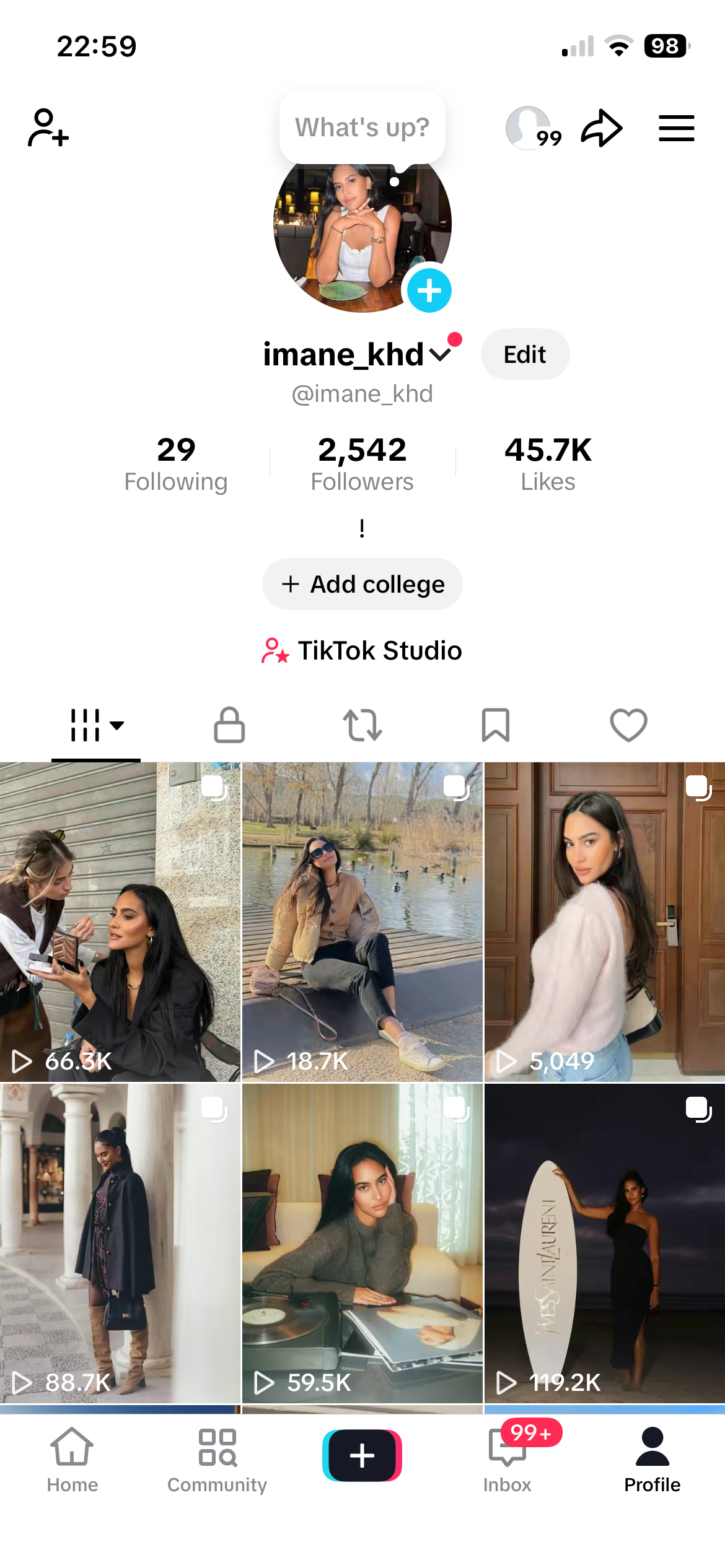This screenshot has width=725, height=1568.
Task: Open the video with 66.3K views
Action: (120, 922)
